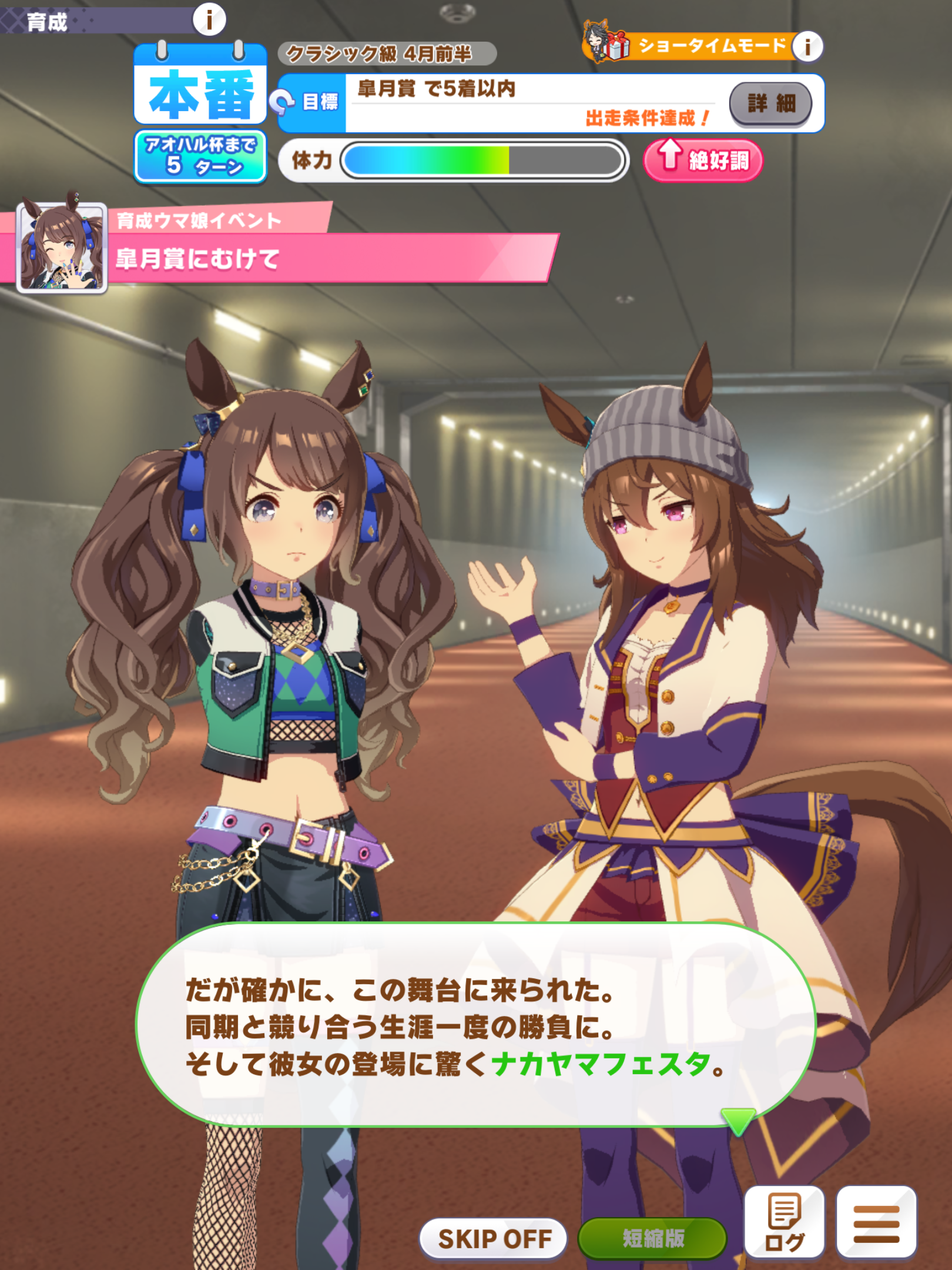Toggle the SKIP OFF button
Screen dimensions: 952x1270
point(492,1238)
